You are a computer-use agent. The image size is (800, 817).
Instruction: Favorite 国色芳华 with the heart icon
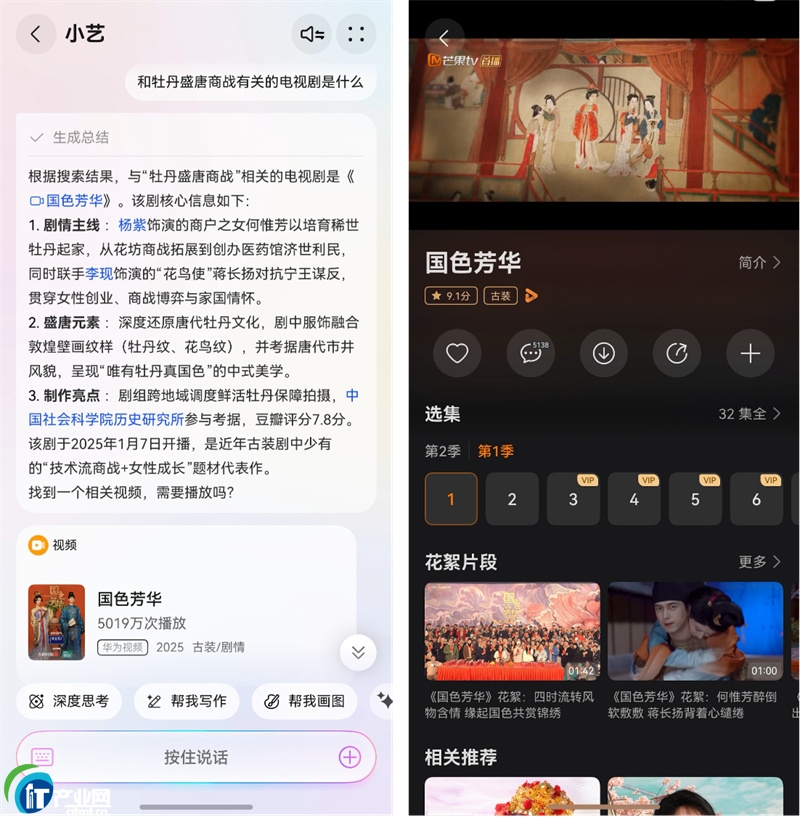pos(457,353)
